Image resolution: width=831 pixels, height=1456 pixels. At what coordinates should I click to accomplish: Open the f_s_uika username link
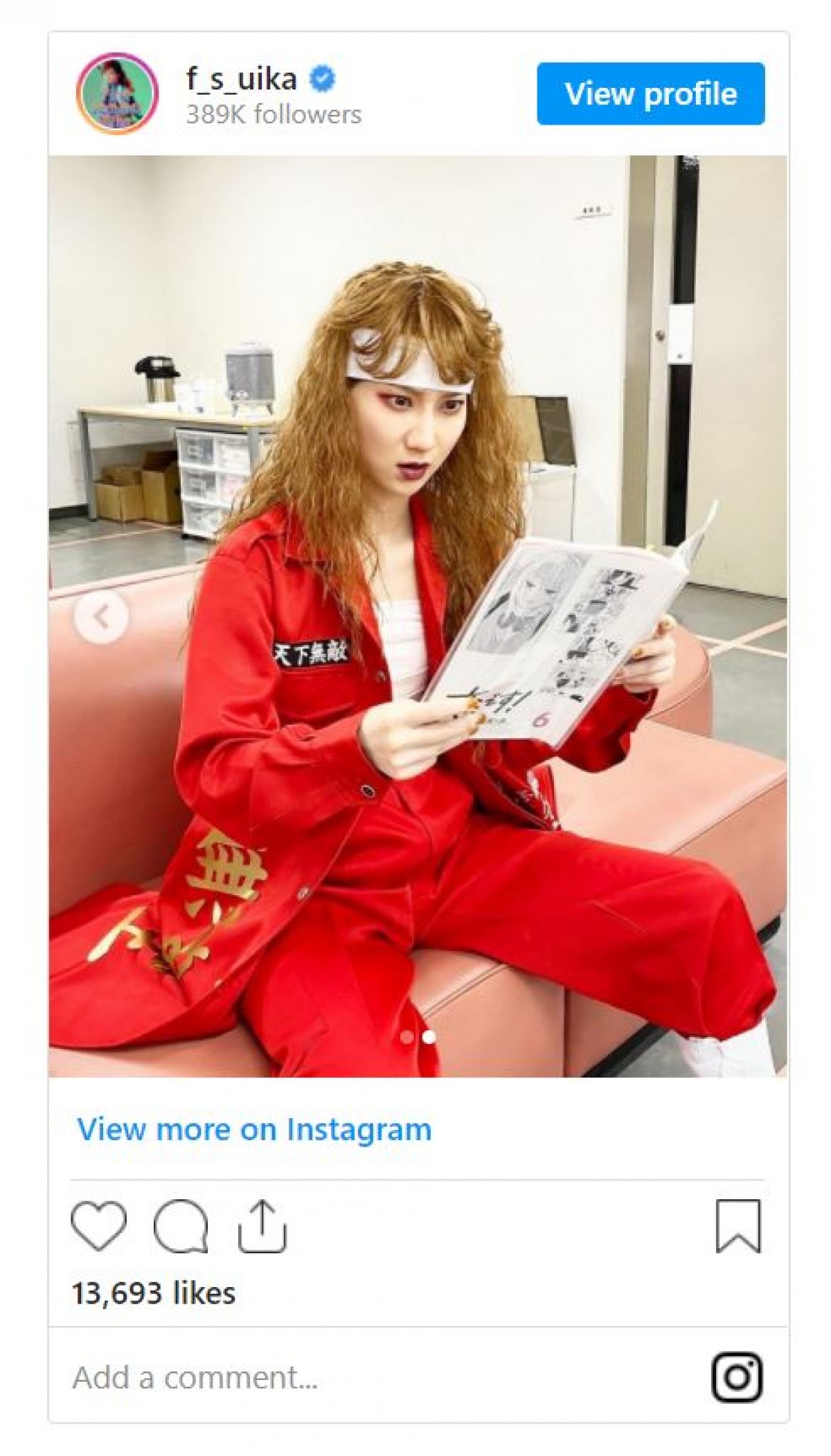point(241,79)
